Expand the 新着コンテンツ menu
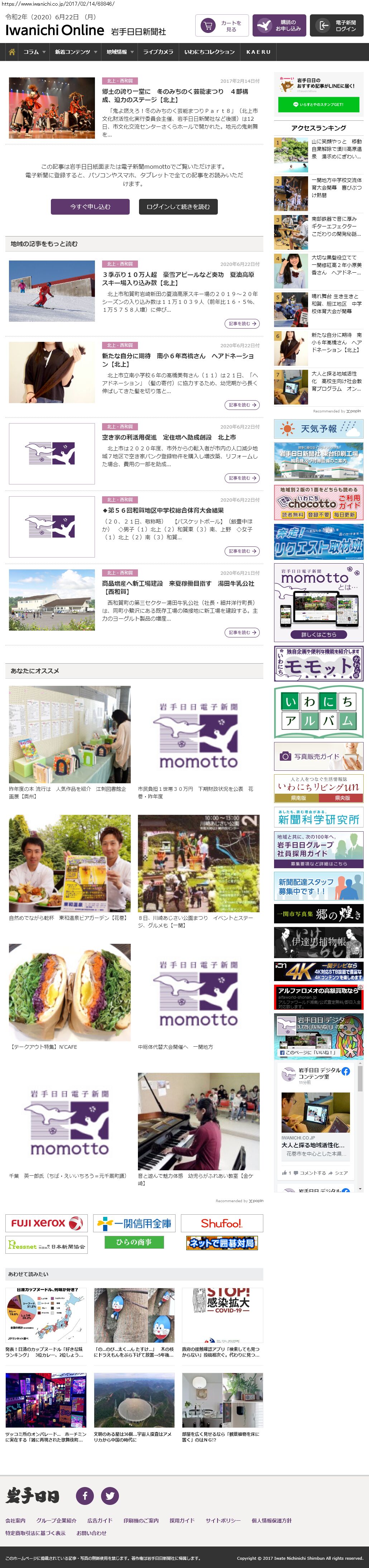The width and height of the screenshot is (369, 1568). click(76, 52)
